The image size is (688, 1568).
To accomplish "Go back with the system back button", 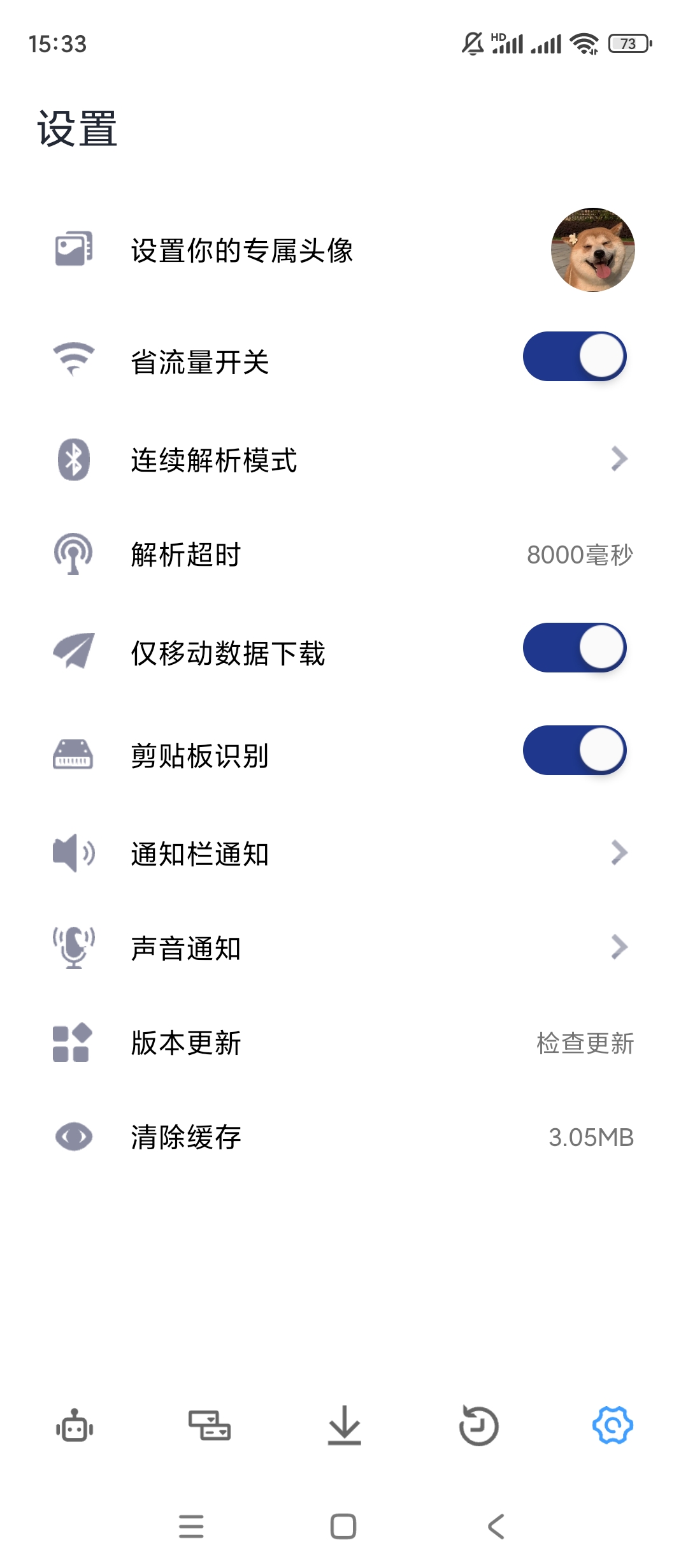I will point(496,1527).
